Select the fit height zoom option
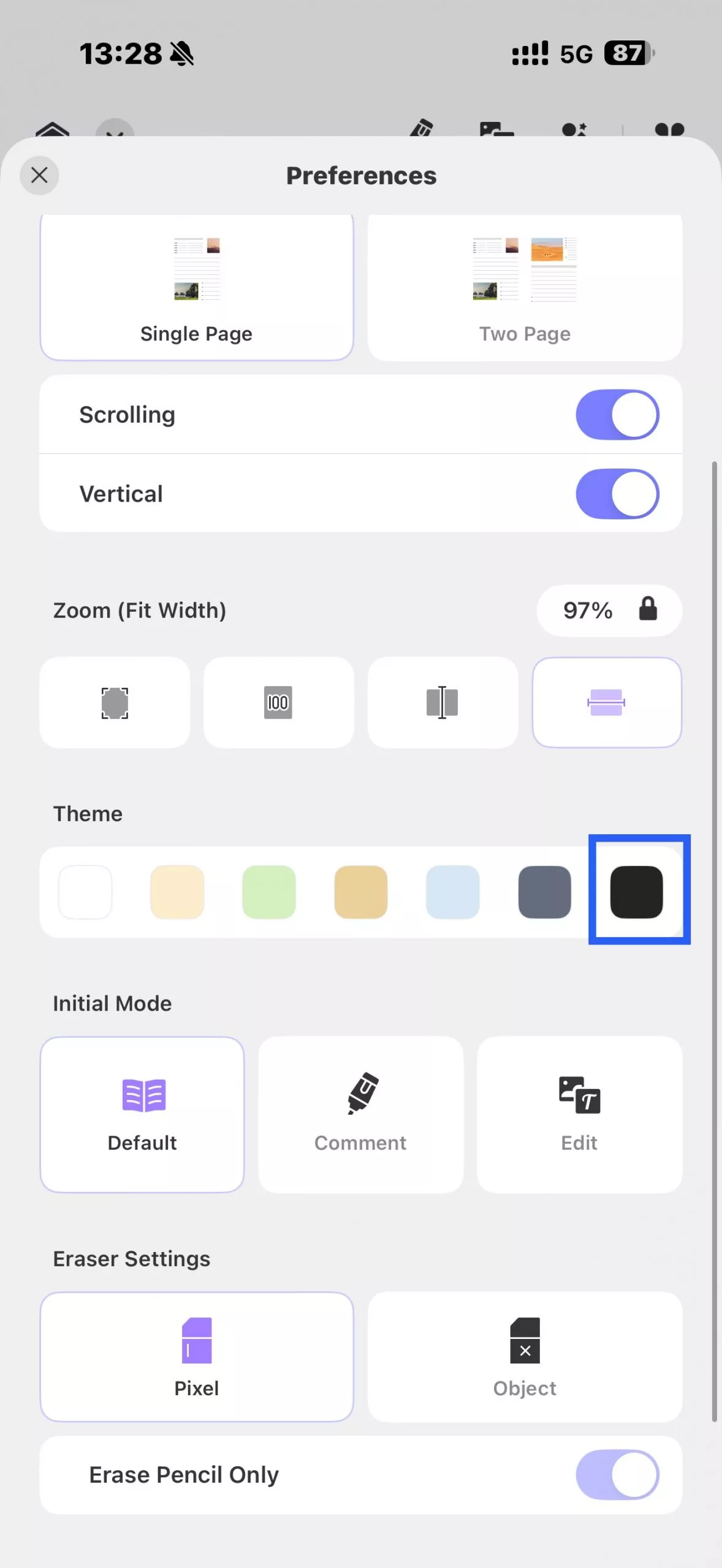The width and height of the screenshot is (722, 1568). pos(443,703)
